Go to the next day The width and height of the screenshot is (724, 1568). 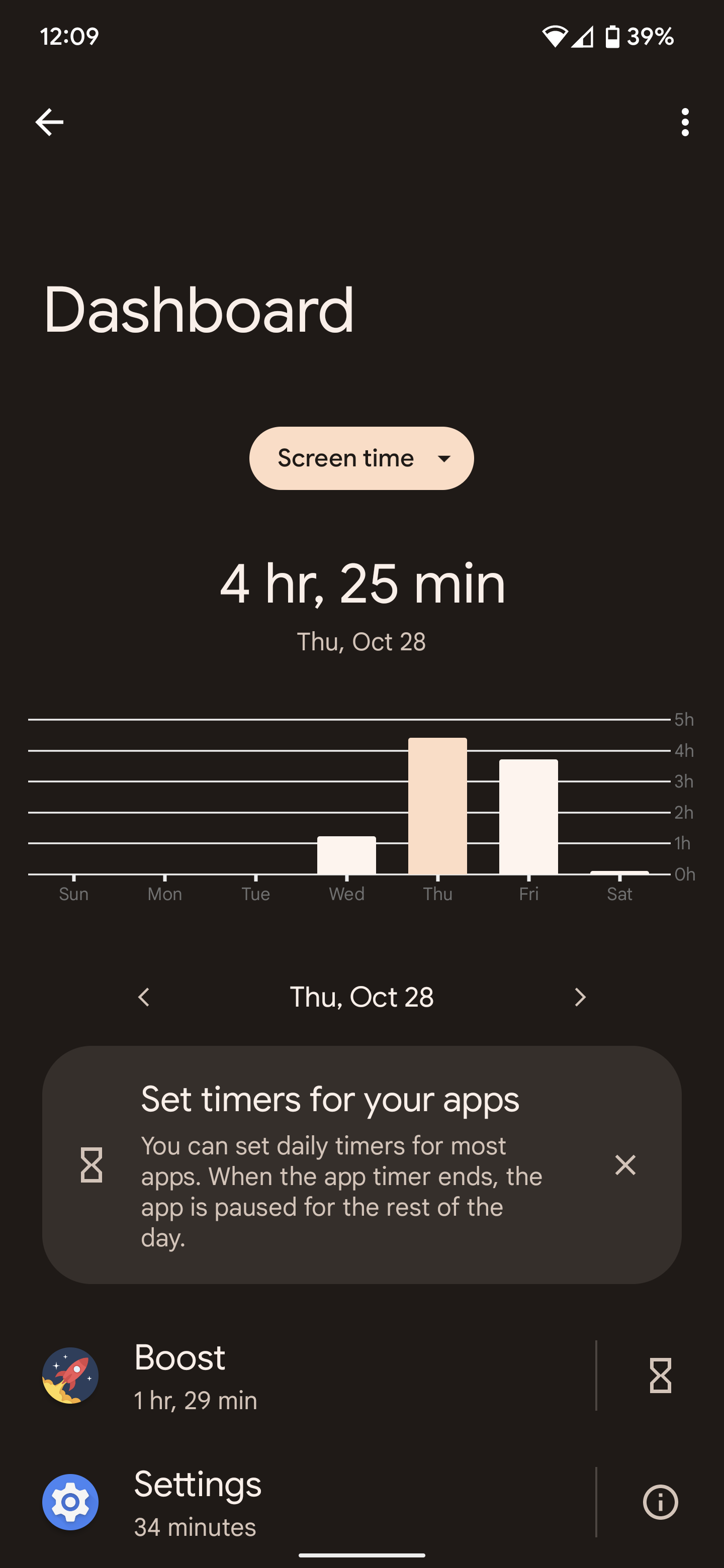pyautogui.click(x=580, y=997)
